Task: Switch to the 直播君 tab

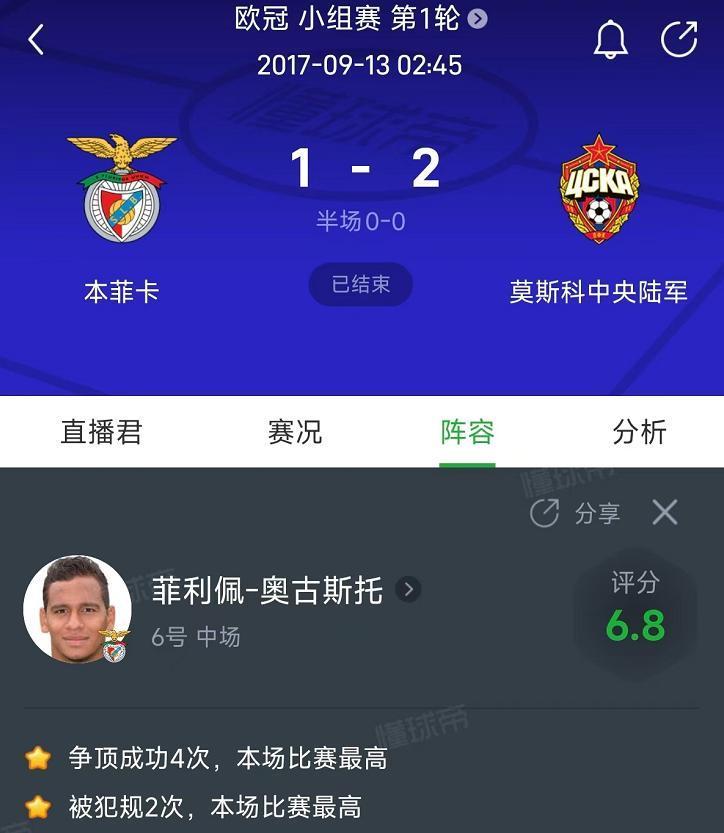Action: tap(101, 432)
